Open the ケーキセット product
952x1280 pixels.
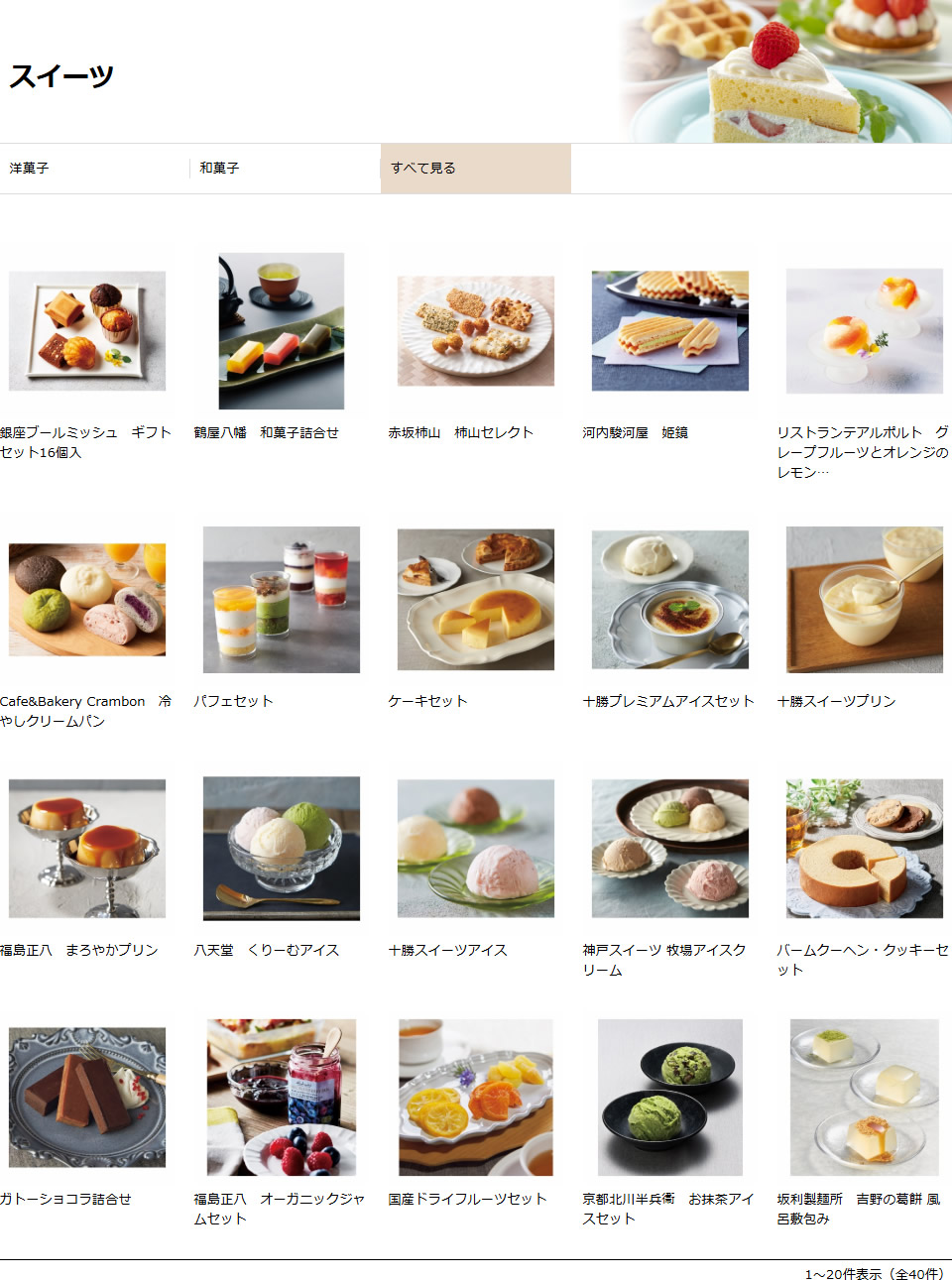pyautogui.click(x=476, y=600)
